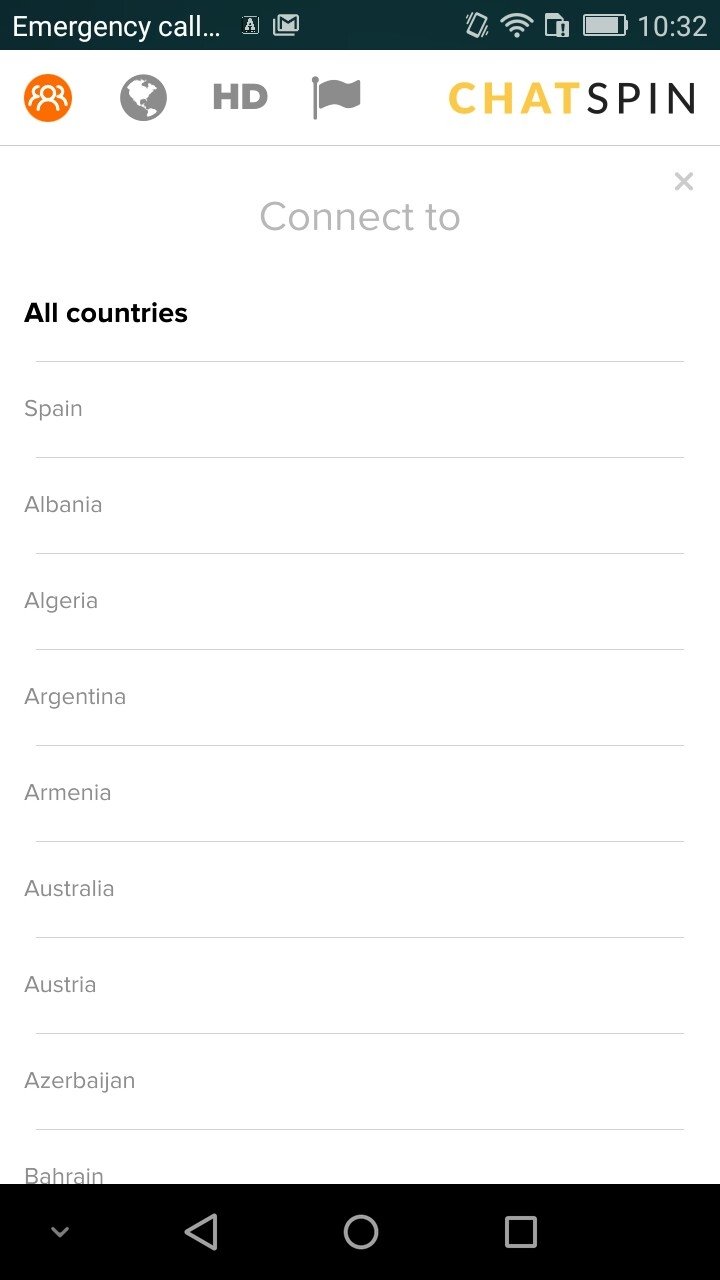Tap the flag report icon
This screenshot has height=1280, width=720.
tap(336, 97)
